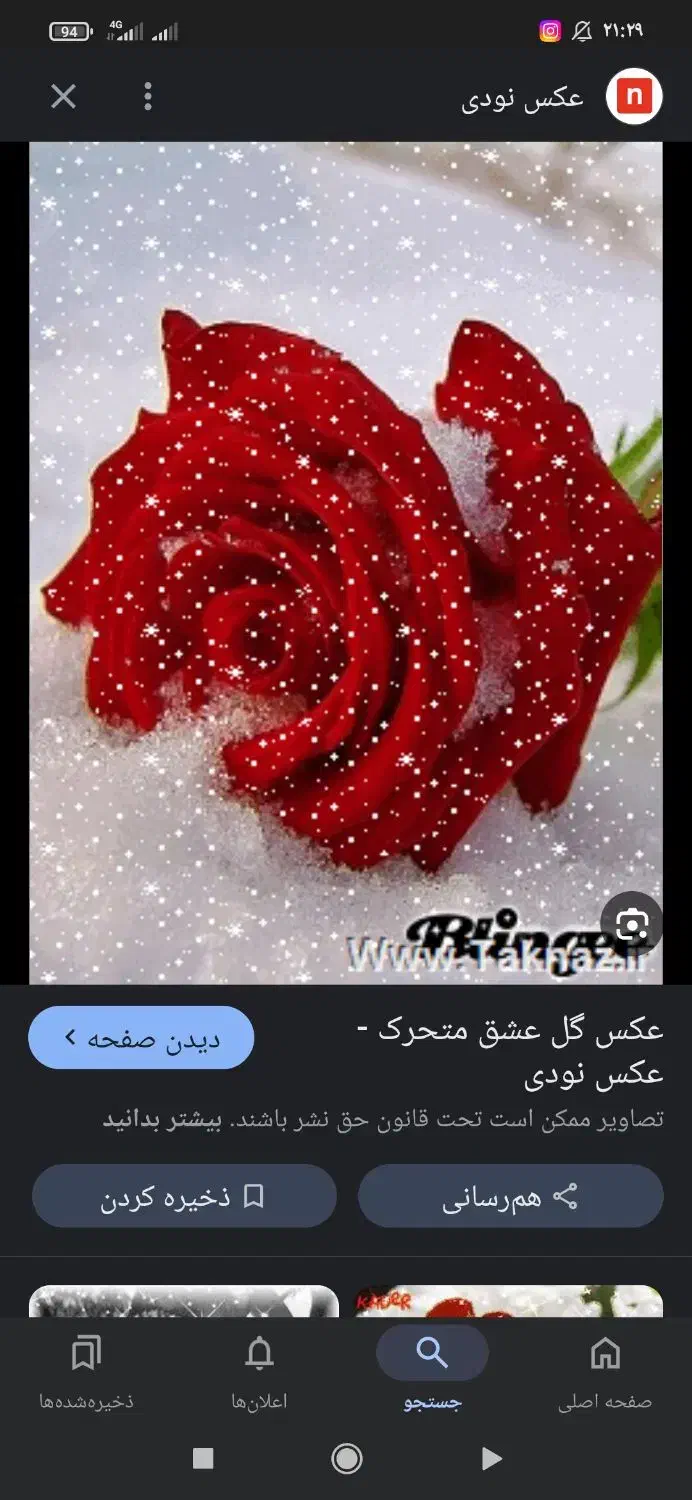Save the image with ذخیره کردن
The image size is (692, 1500).
(x=184, y=1196)
